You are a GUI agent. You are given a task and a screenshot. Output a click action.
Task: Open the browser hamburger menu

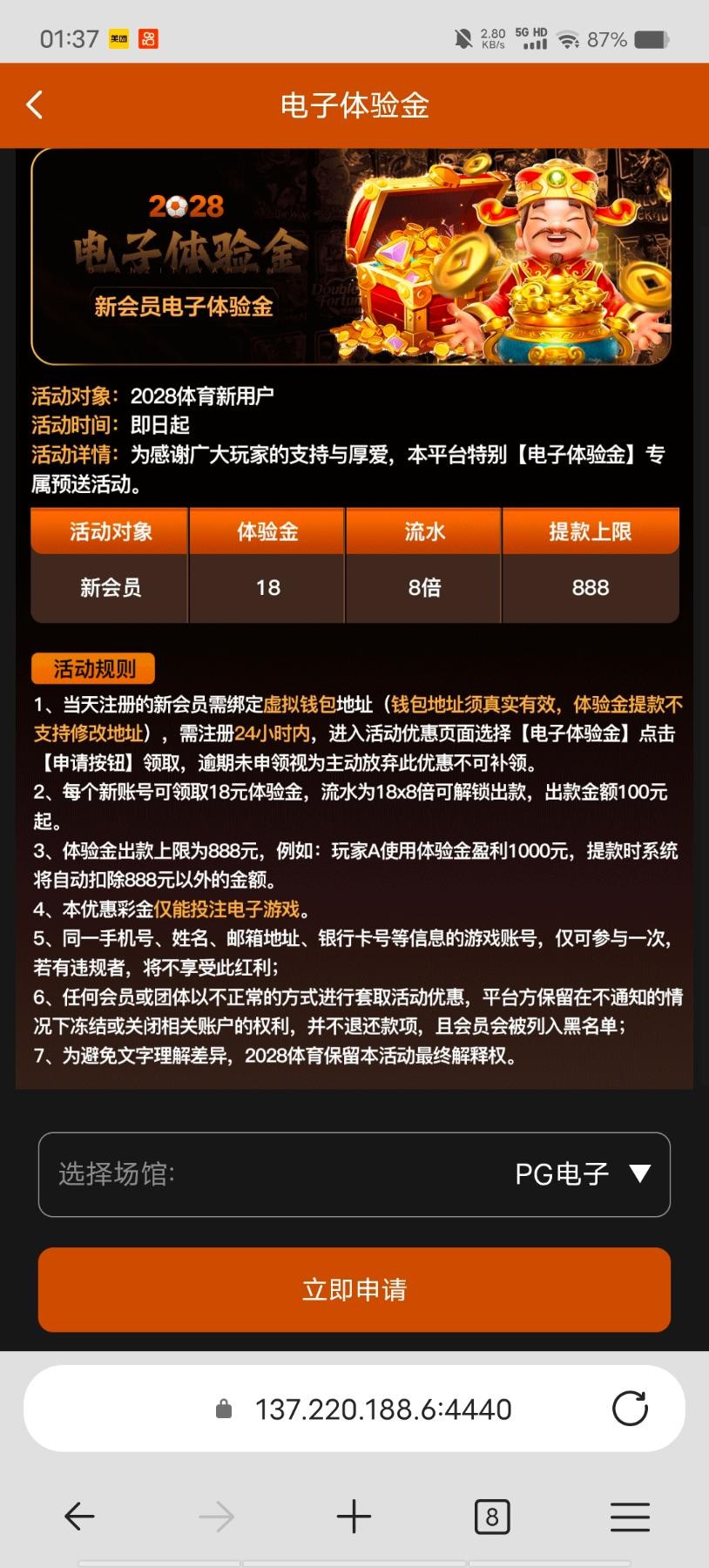click(630, 1517)
